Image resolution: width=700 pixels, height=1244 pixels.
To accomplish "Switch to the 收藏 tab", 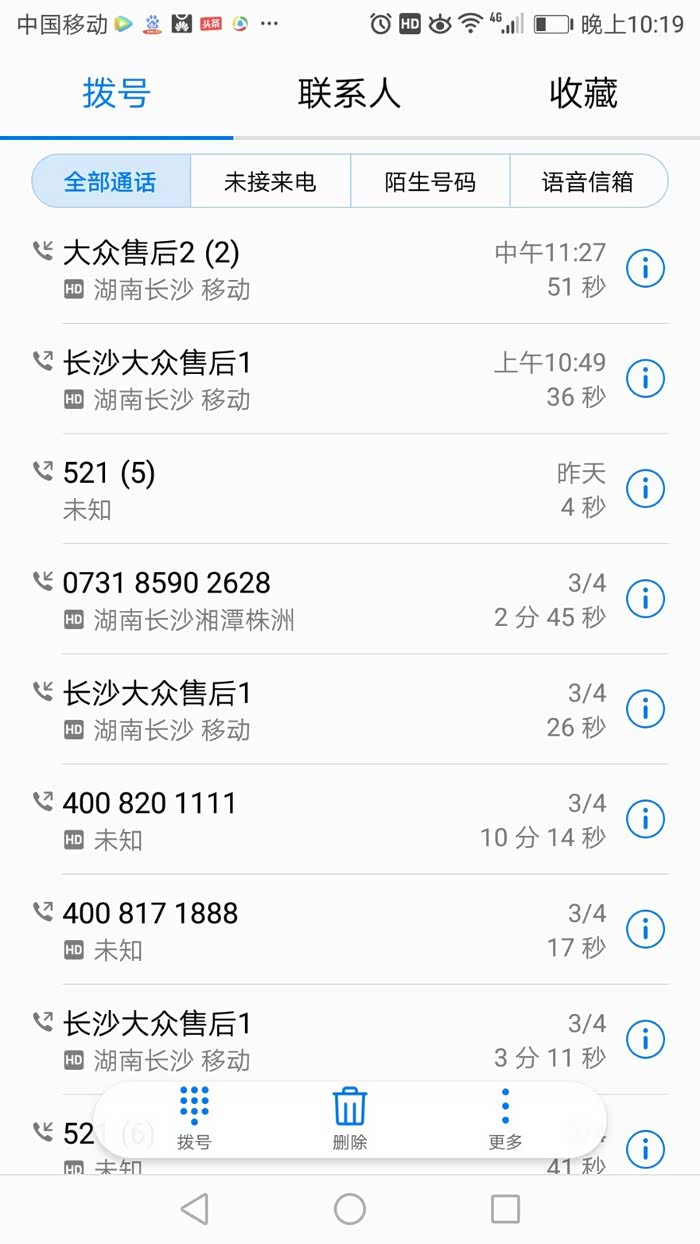I will click(x=583, y=93).
